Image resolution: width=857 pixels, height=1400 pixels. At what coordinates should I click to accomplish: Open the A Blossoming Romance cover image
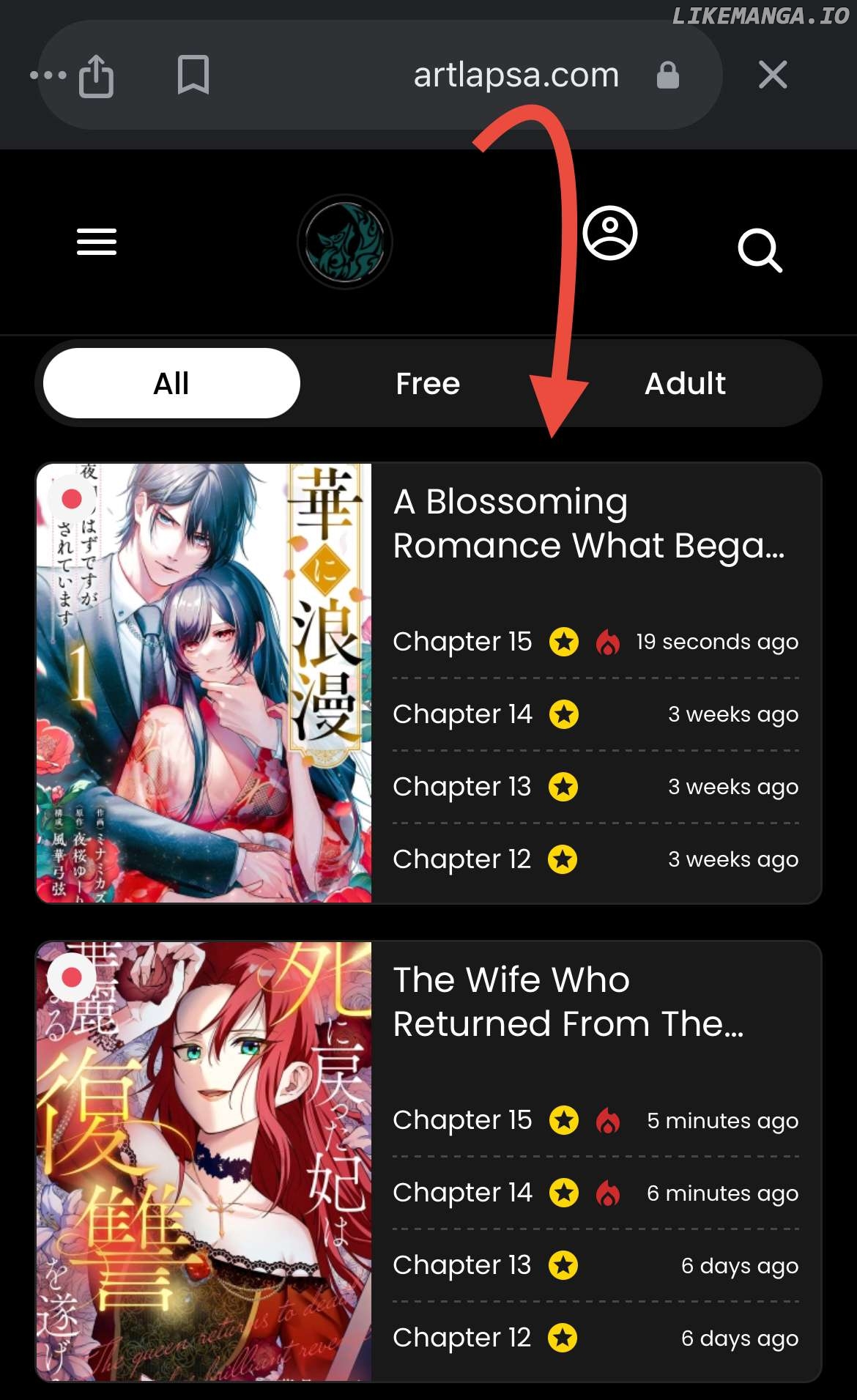204,683
